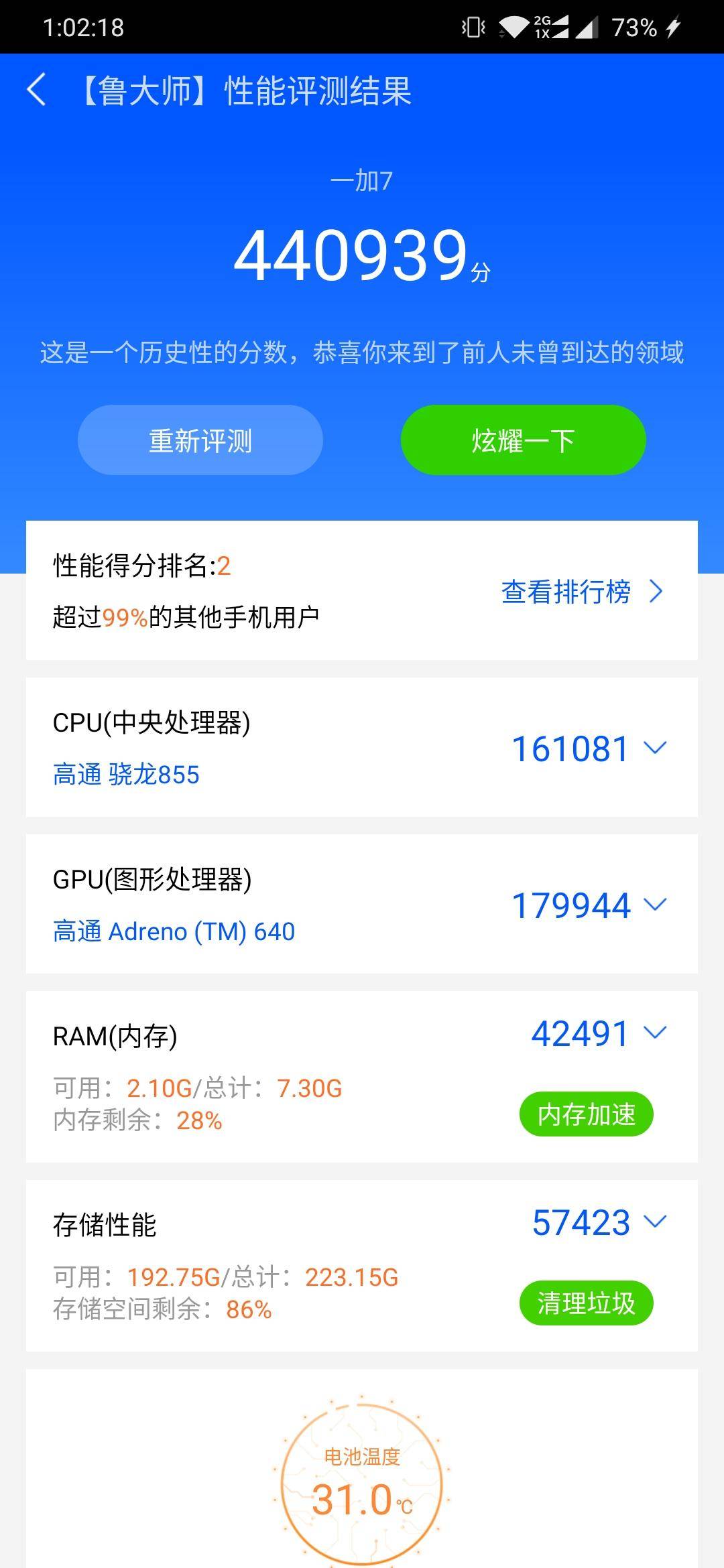
Task: Tap the 2G/1X network indicator
Action: point(543,27)
